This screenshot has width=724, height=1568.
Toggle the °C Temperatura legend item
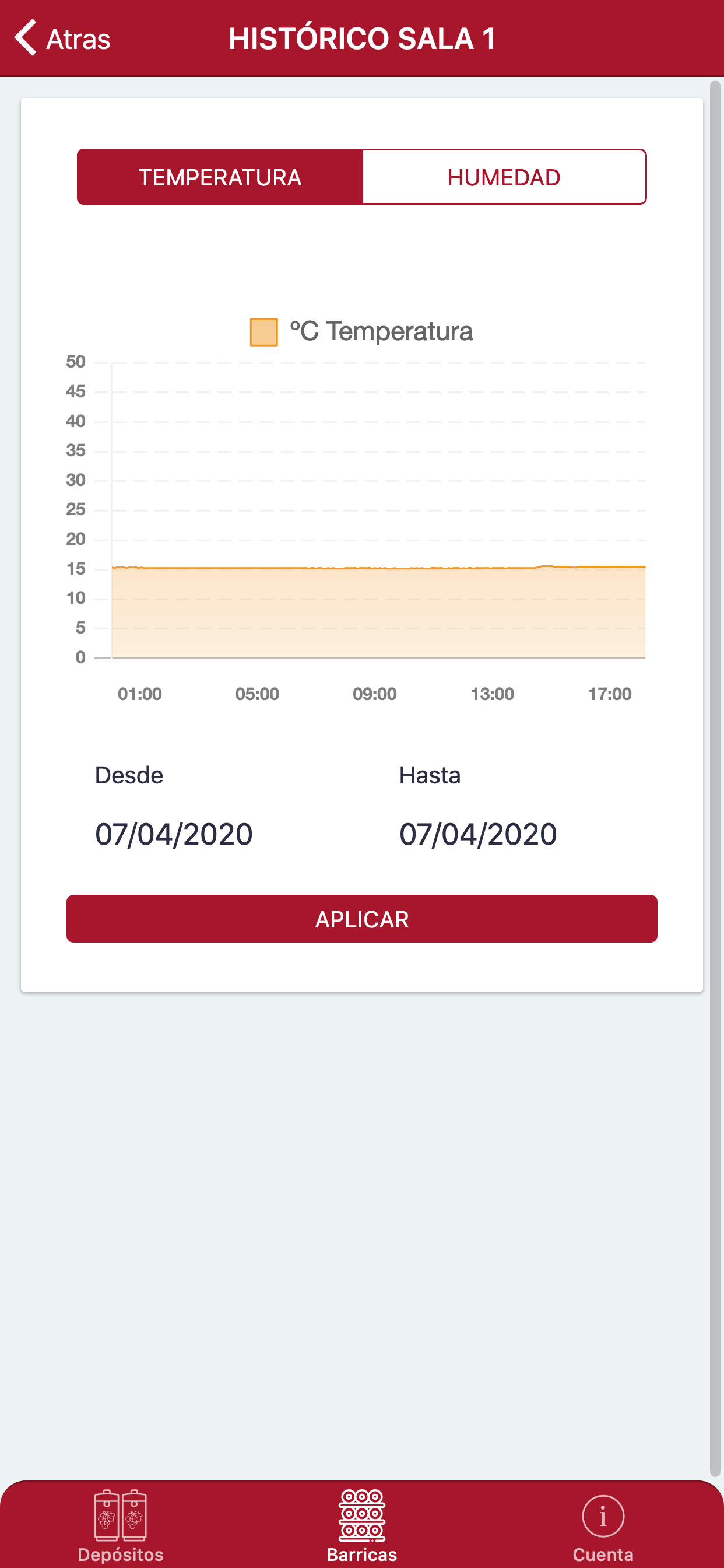(361, 332)
